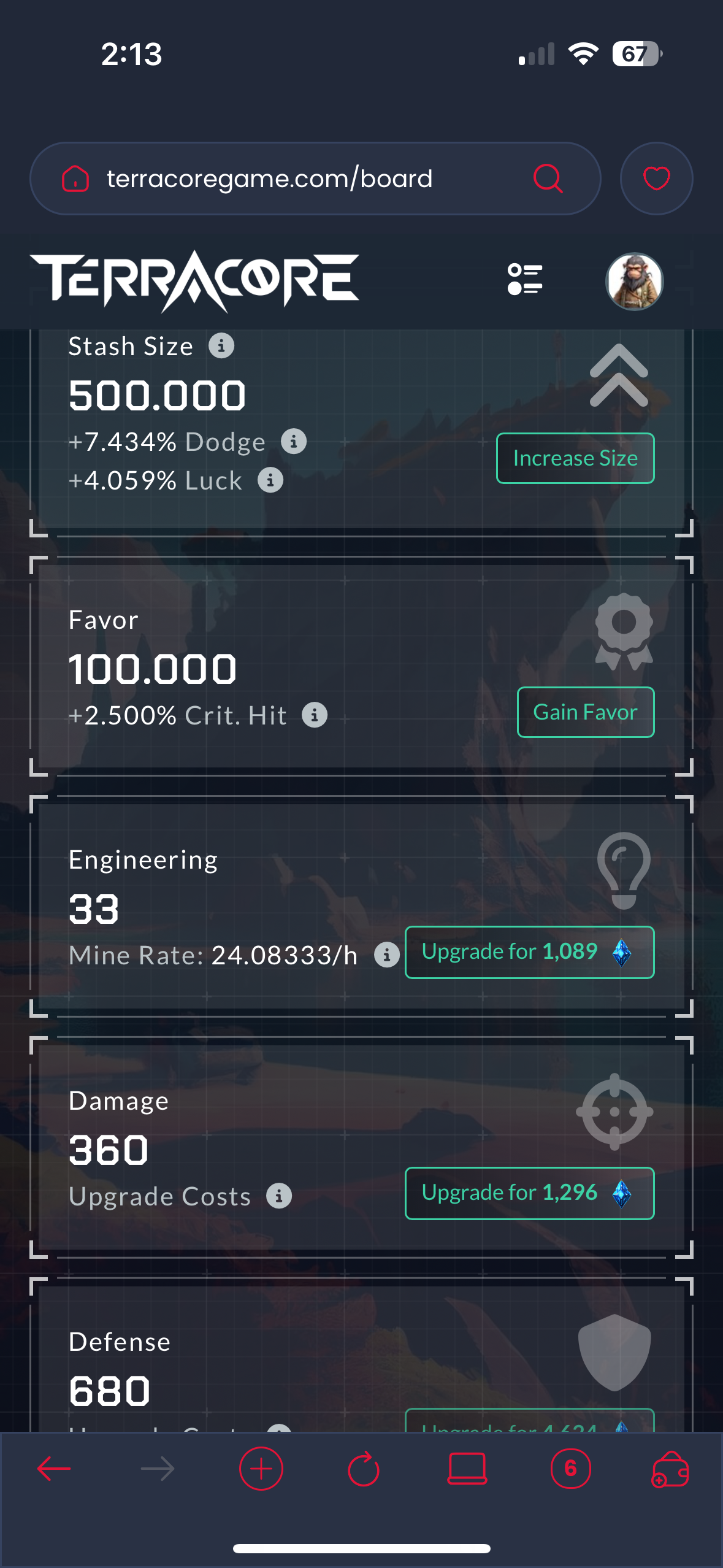Image resolution: width=723 pixels, height=1568 pixels.
Task: Open the home icon in the address bar
Action: tap(75, 179)
